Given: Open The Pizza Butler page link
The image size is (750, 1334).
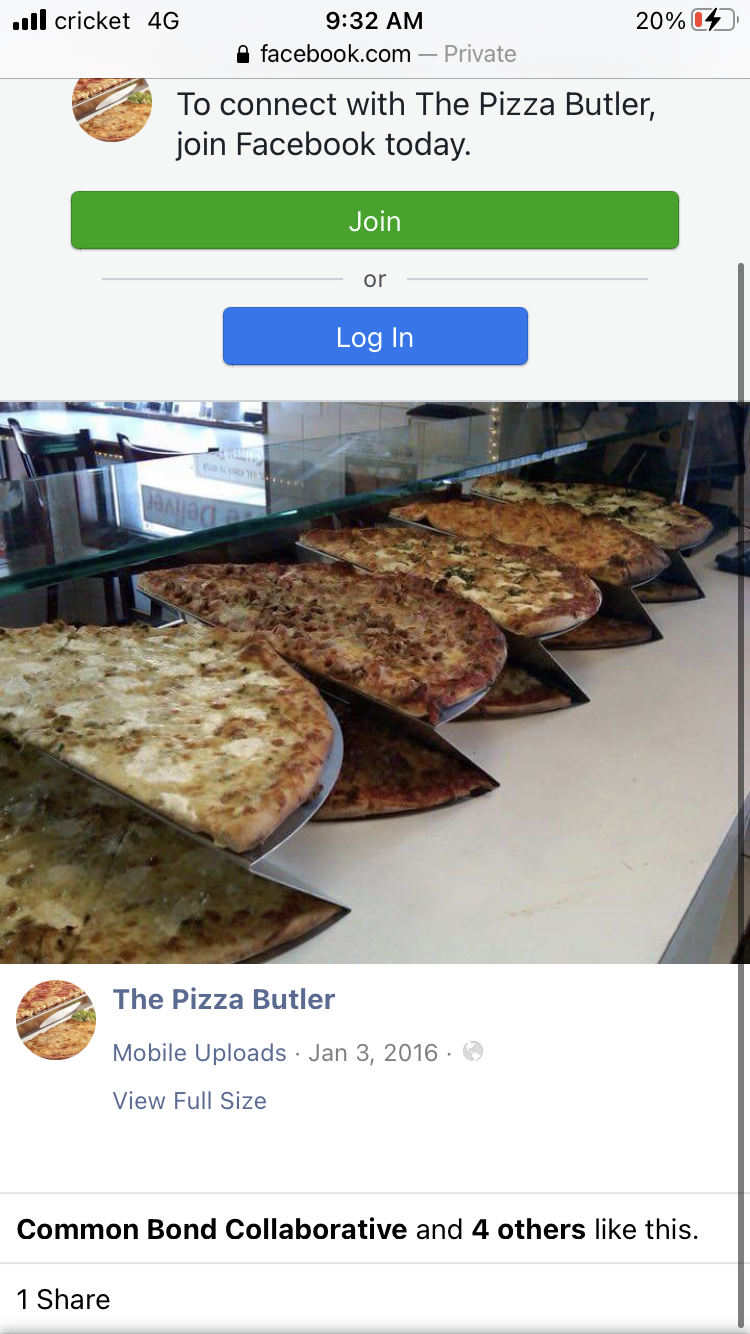Looking at the screenshot, I should click(224, 999).
